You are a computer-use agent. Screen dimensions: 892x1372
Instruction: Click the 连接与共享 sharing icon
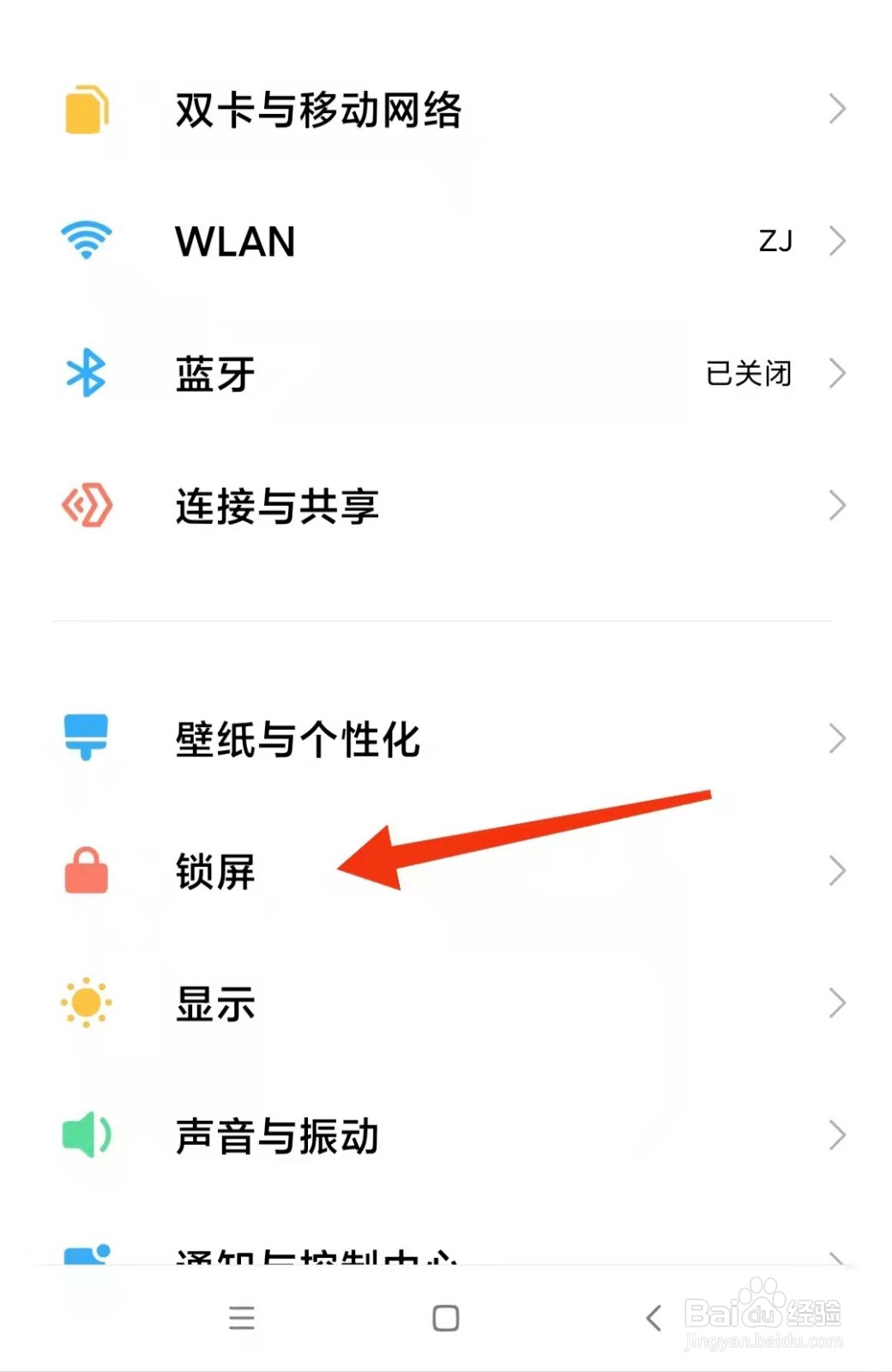click(86, 506)
